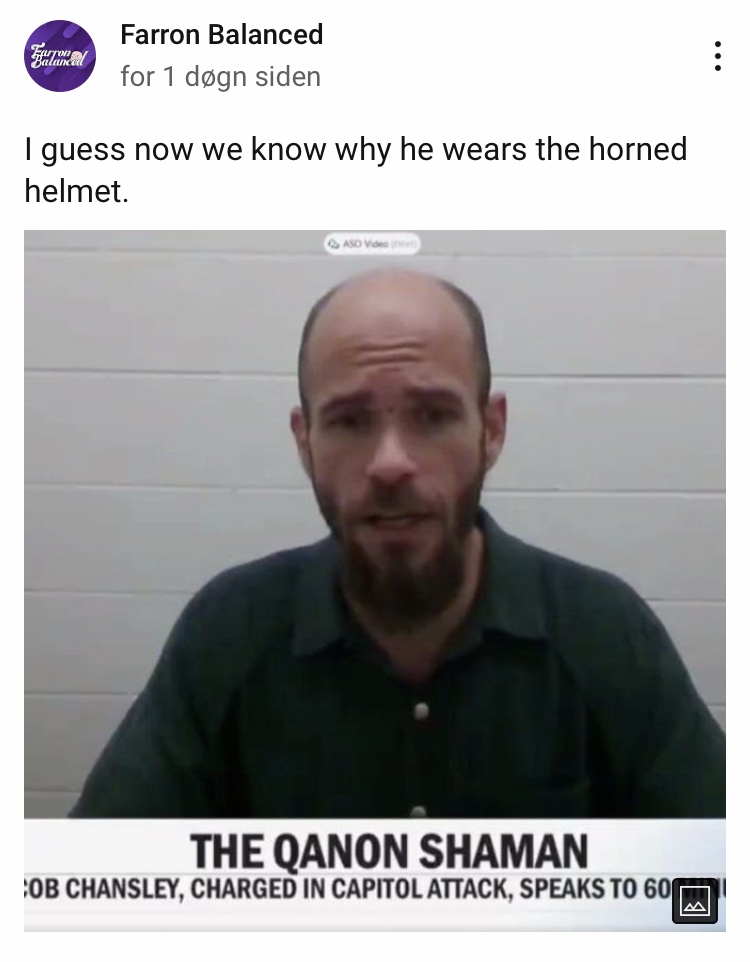
Task: Tap the Farron Balanced channel name
Action: [221, 35]
